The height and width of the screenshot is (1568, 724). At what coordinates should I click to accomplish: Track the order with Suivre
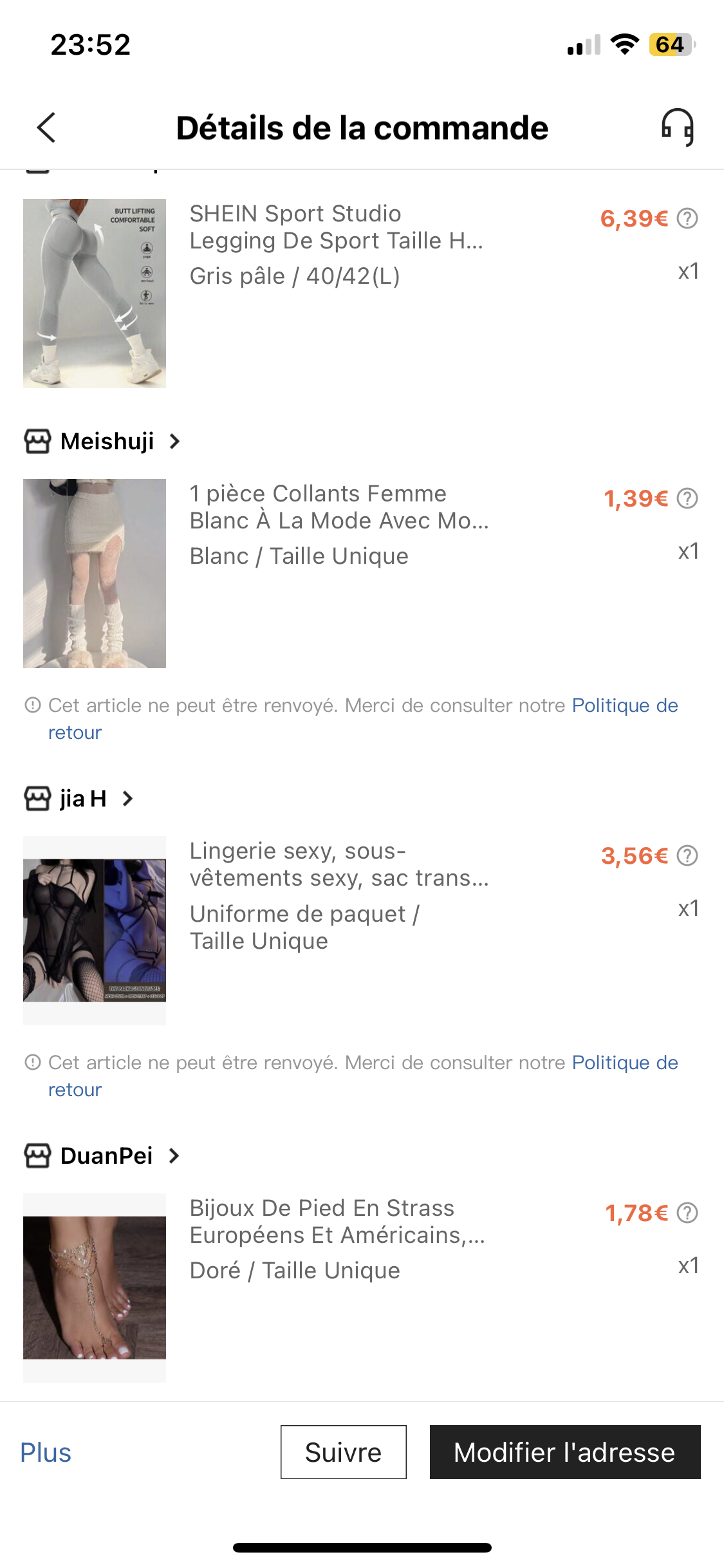(343, 1452)
